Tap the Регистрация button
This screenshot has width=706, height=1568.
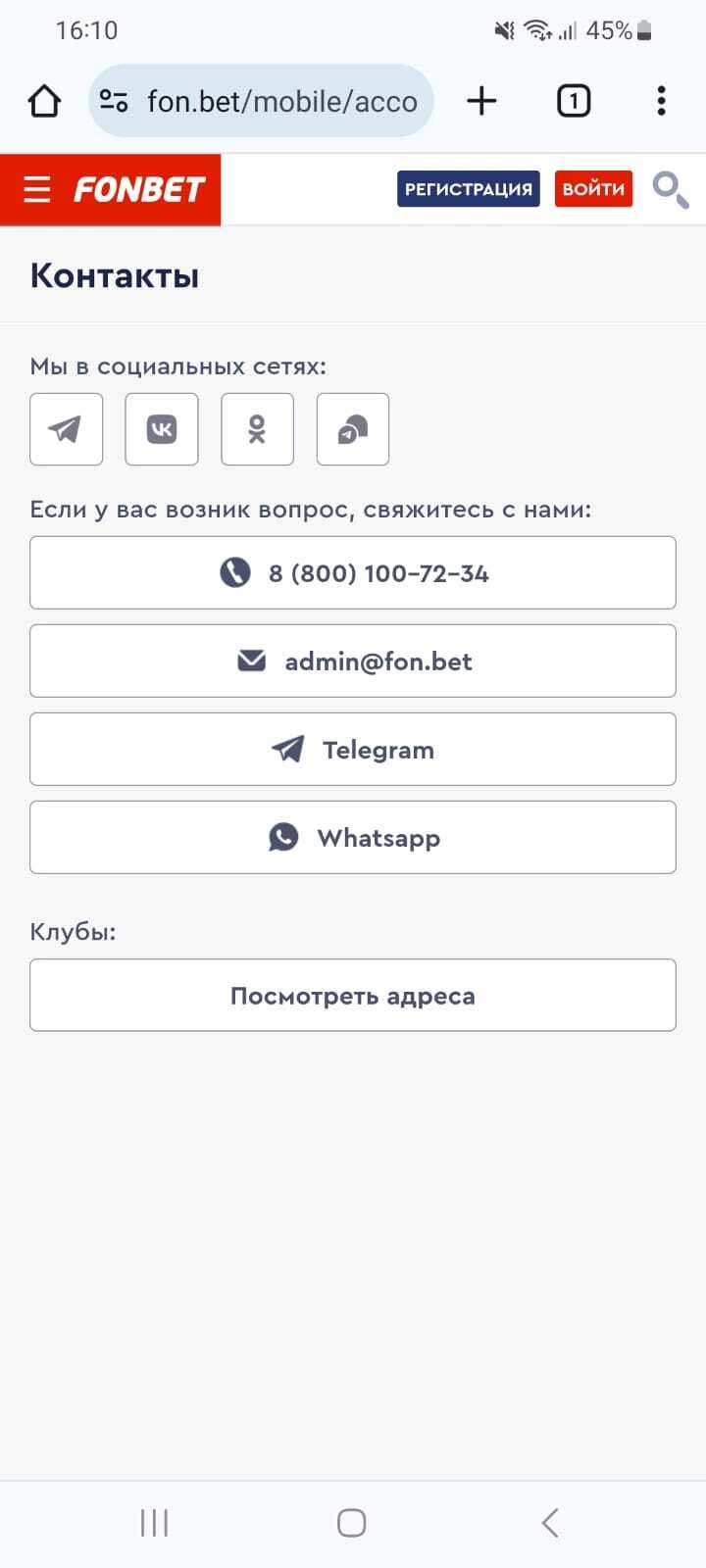(x=468, y=189)
